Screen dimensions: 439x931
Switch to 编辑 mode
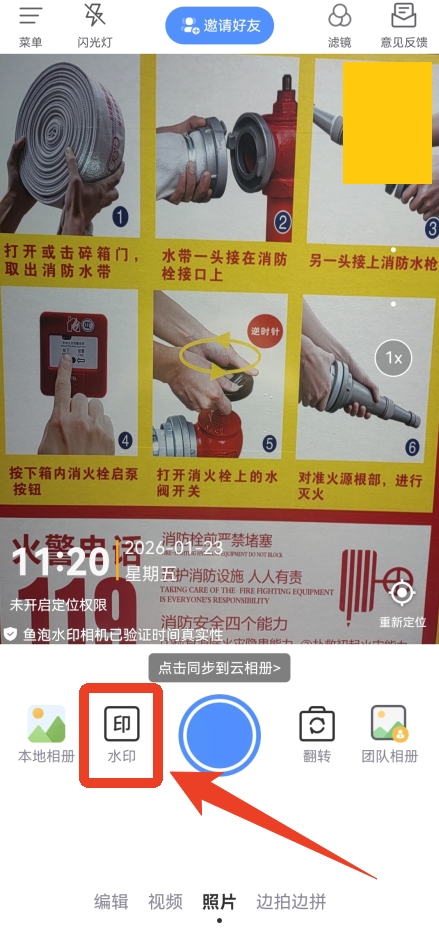pos(111,901)
